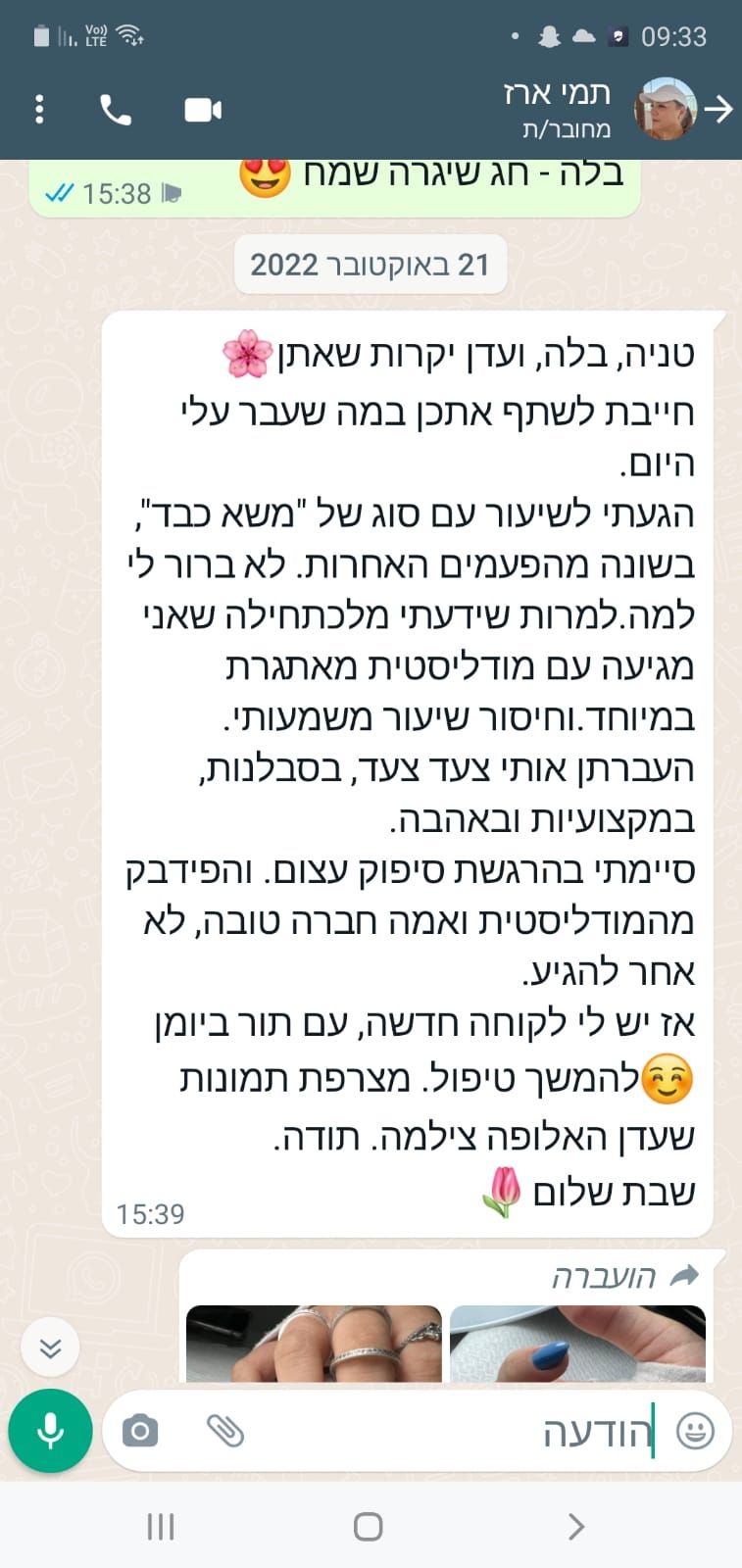Open the forwarded photo of hands with rings
This screenshot has width=742, height=1568.
point(314,1345)
